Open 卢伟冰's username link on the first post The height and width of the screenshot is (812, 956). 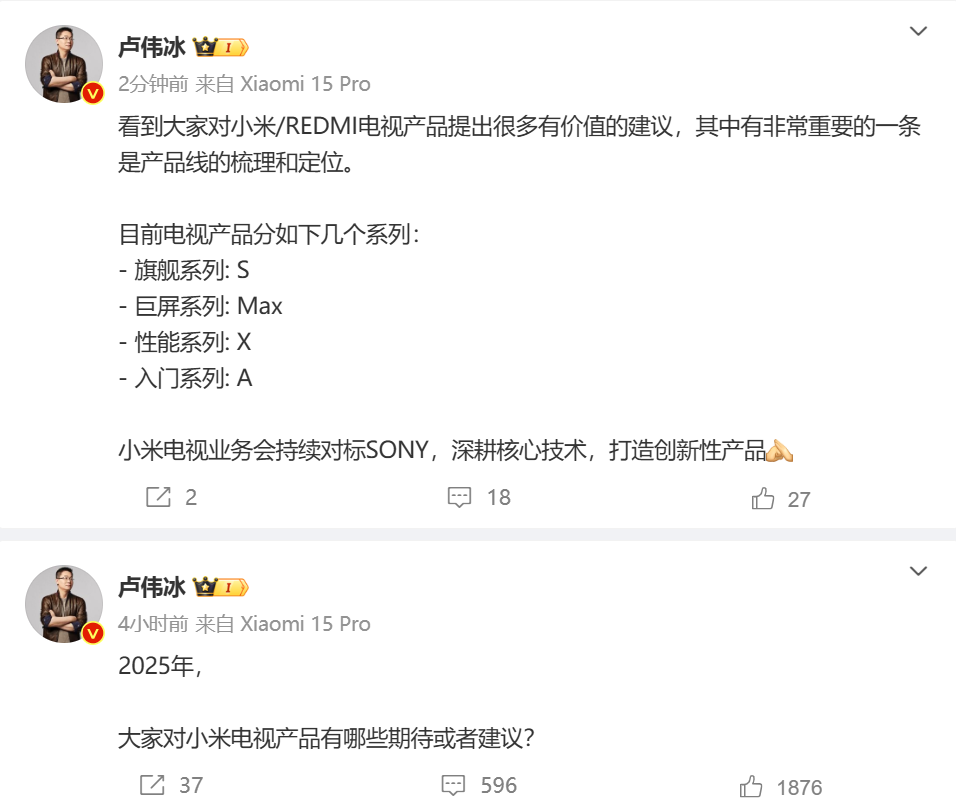151,48
